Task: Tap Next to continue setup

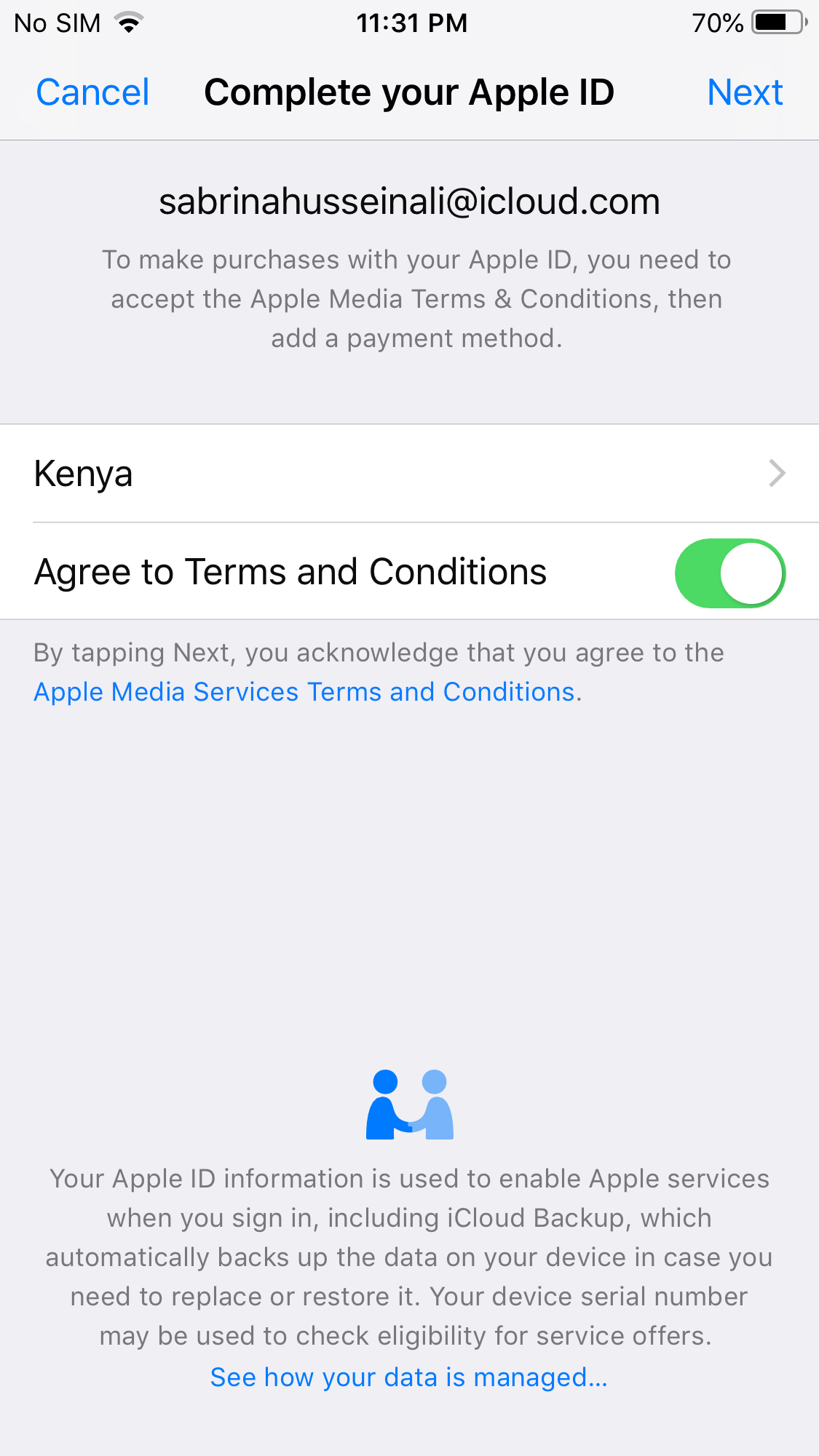Action: tap(745, 92)
